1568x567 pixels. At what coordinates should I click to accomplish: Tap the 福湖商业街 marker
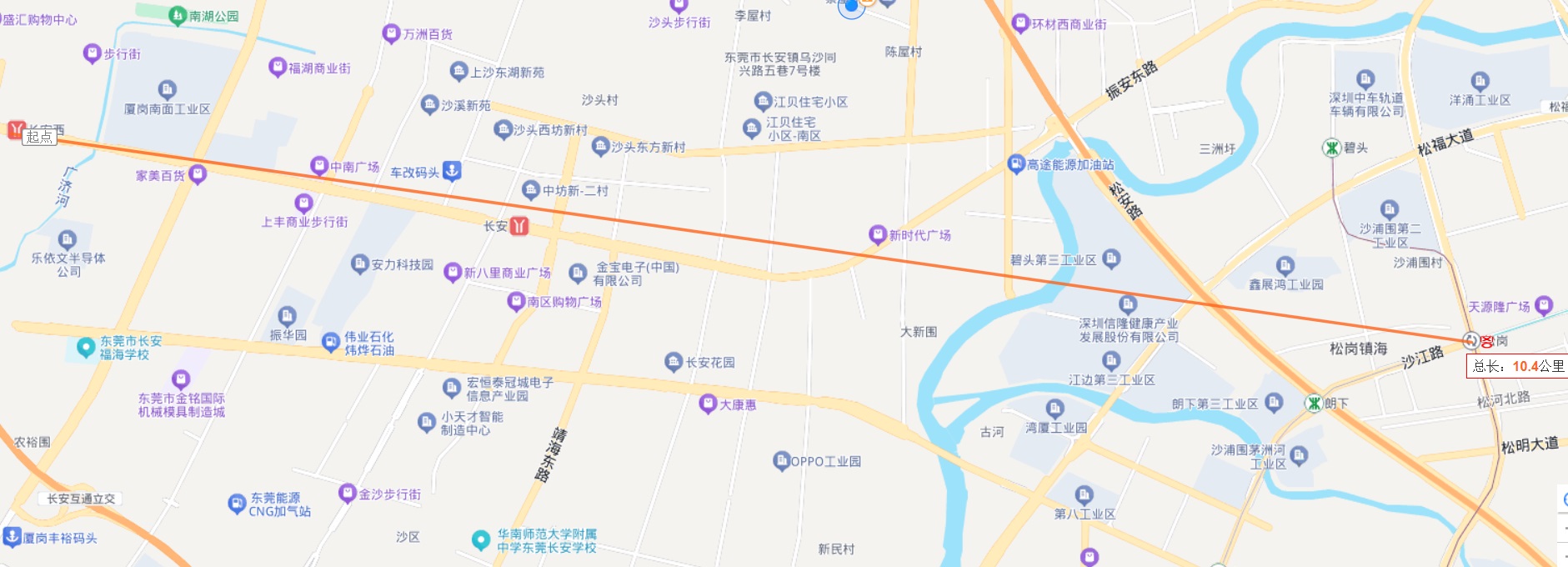278,68
